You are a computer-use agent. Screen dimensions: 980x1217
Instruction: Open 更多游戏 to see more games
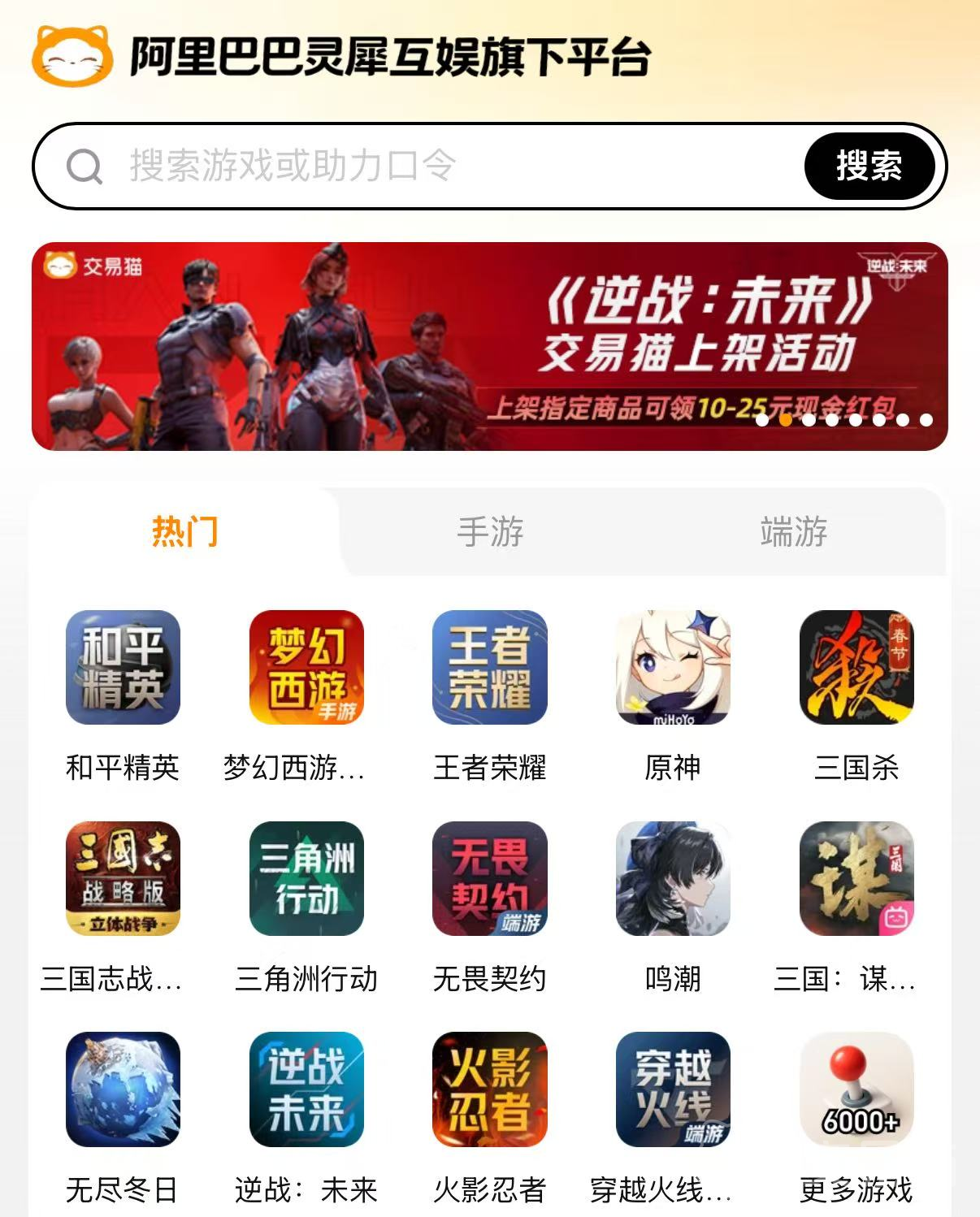click(x=856, y=1089)
